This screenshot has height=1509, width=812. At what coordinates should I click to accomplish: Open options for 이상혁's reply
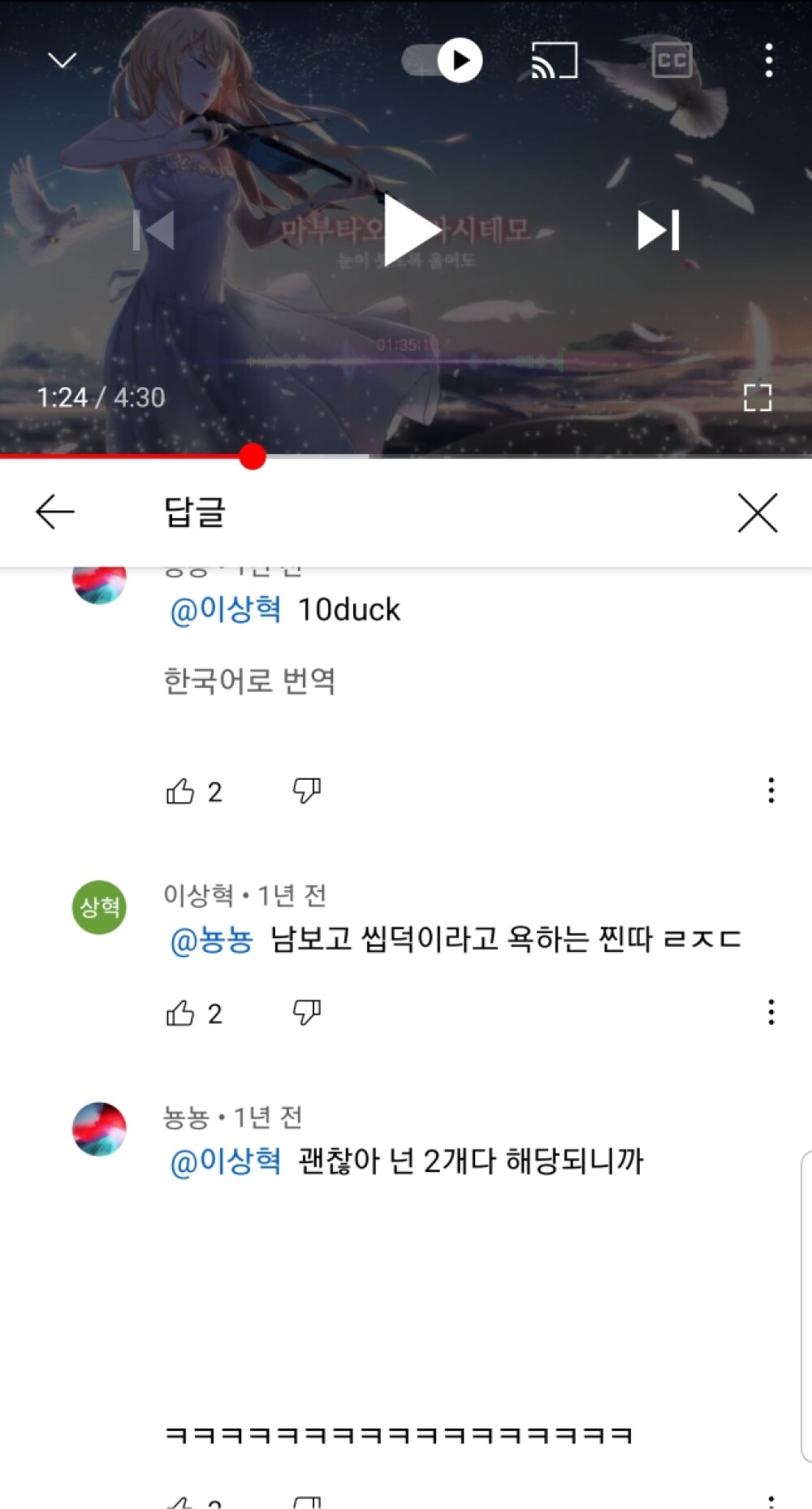(x=771, y=1012)
